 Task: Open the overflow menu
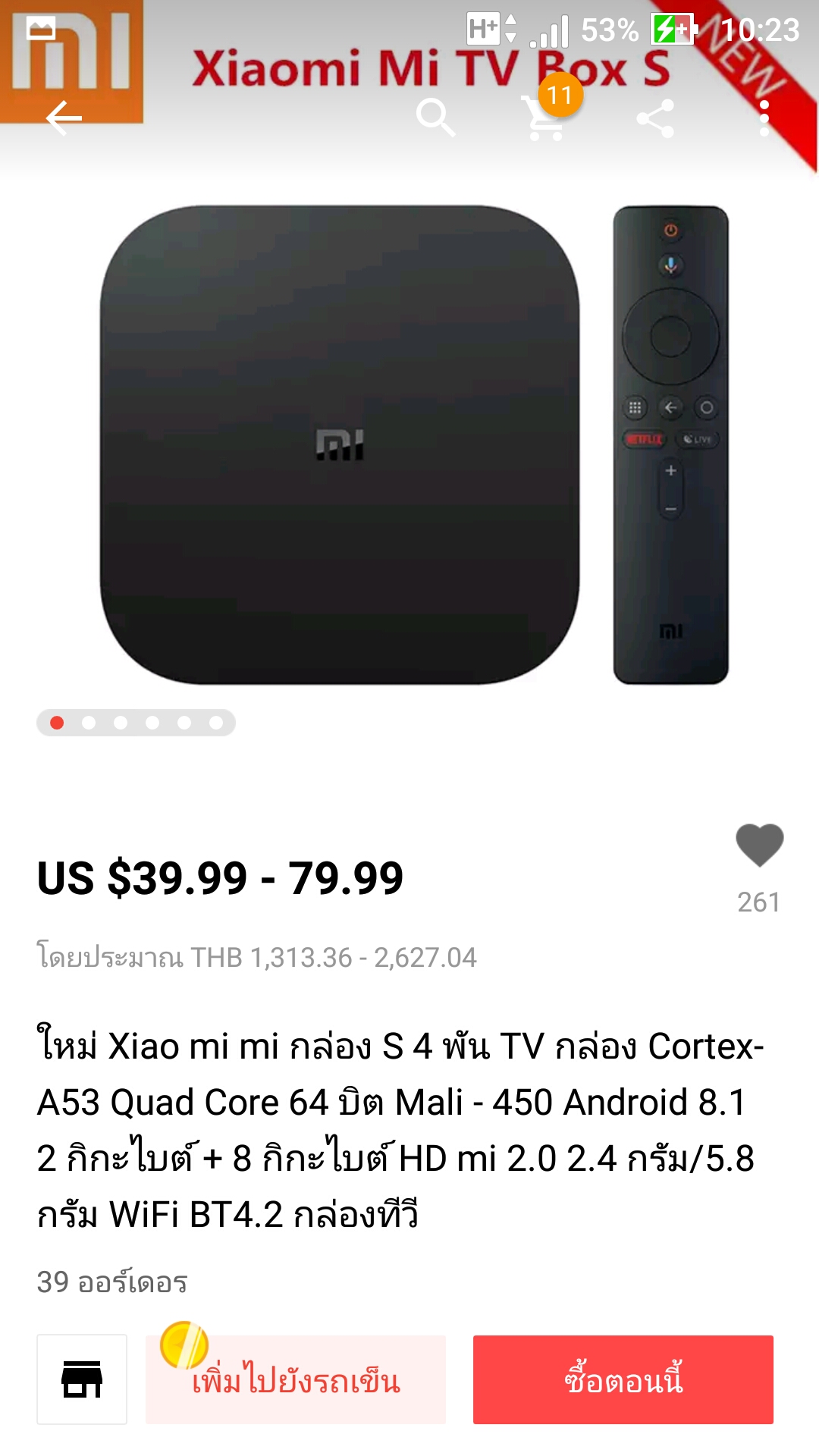[x=764, y=118]
